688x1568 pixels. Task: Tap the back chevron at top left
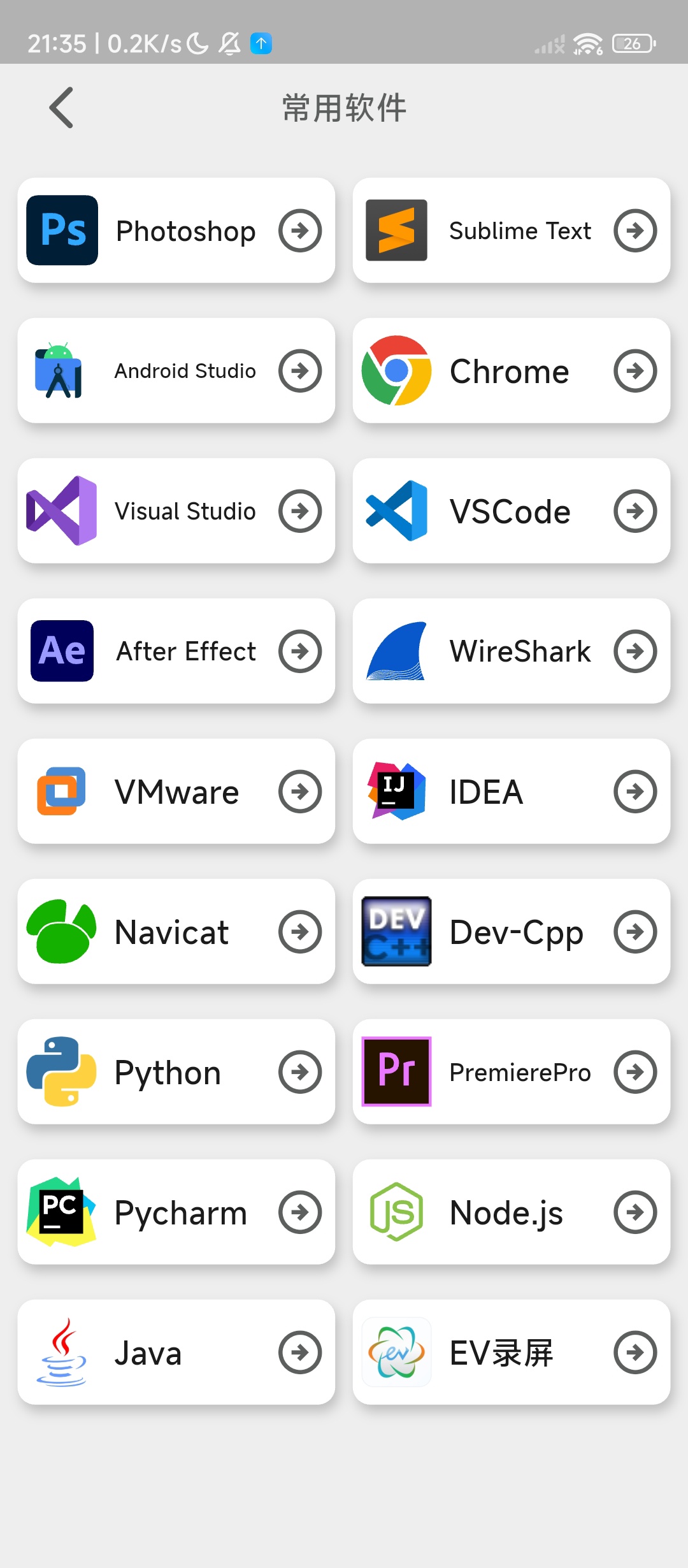pyautogui.click(x=61, y=107)
